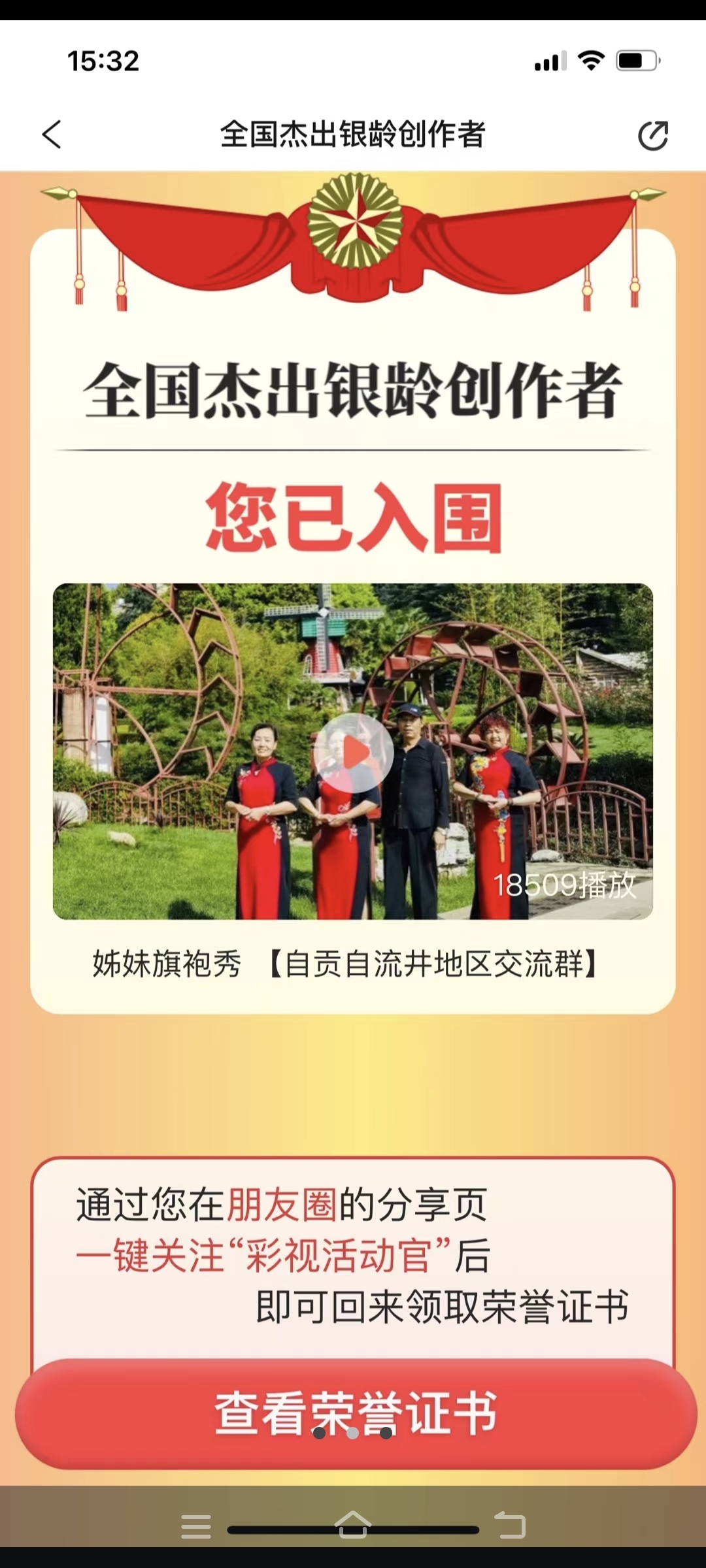Tap 查看荣誉证书 button
This screenshot has height=1568, width=706.
[356, 1414]
